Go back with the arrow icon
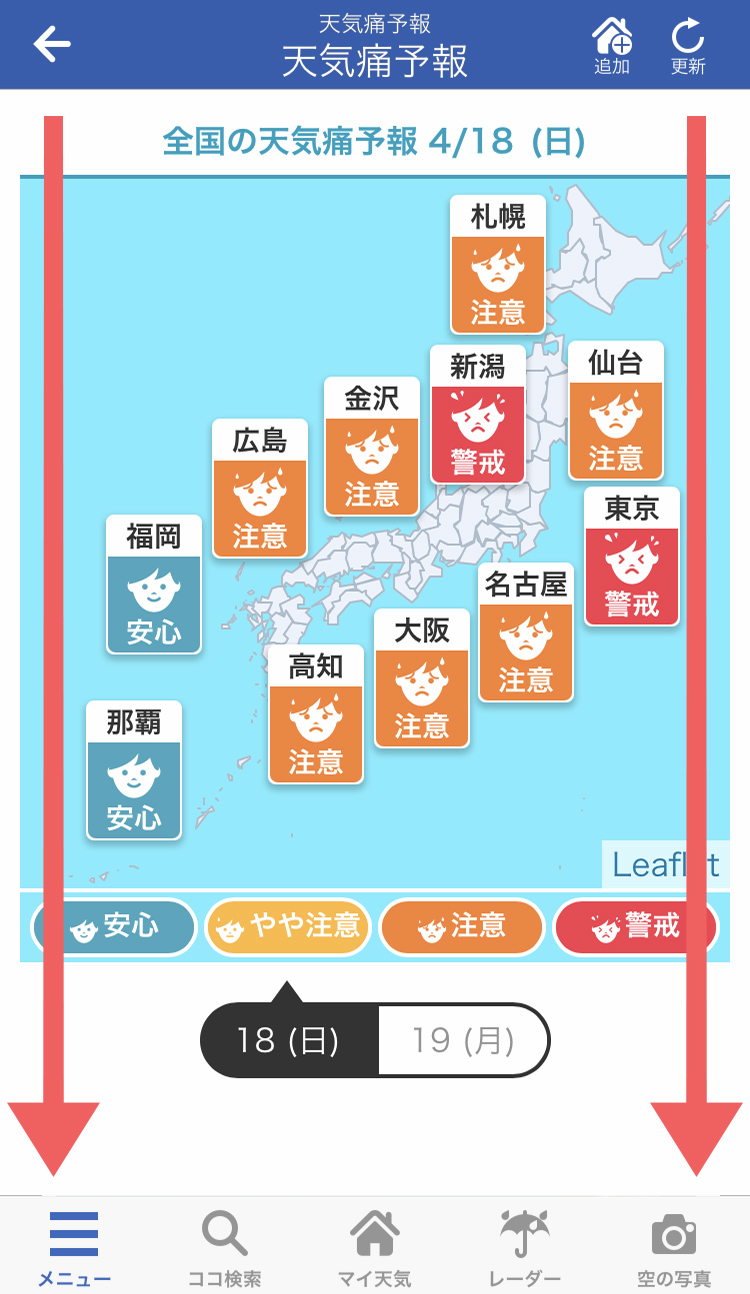The height and width of the screenshot is (1294, 750). click(x=52, y=44)
